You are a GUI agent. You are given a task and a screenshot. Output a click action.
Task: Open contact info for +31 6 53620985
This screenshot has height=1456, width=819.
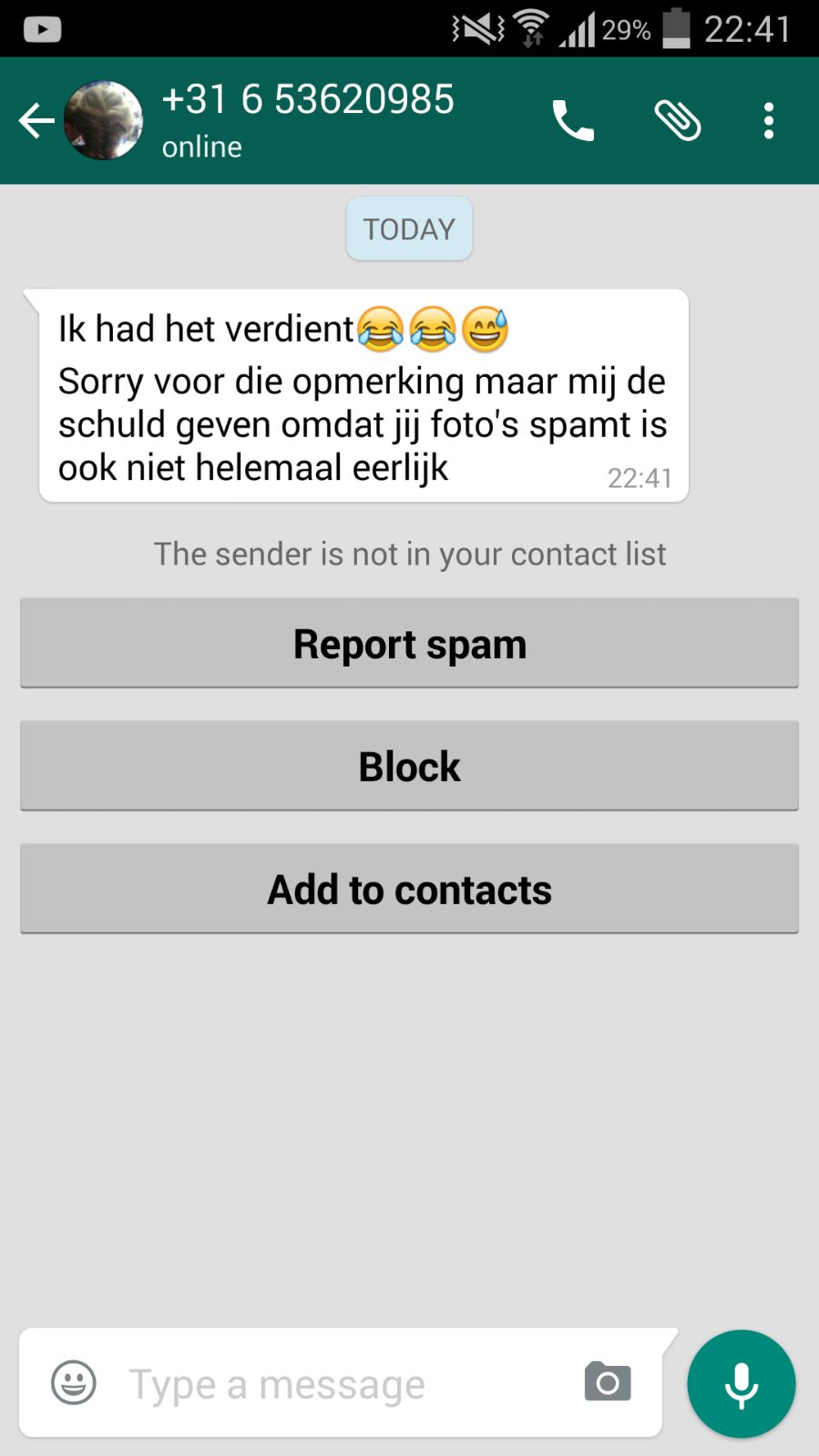pos(308,118)
